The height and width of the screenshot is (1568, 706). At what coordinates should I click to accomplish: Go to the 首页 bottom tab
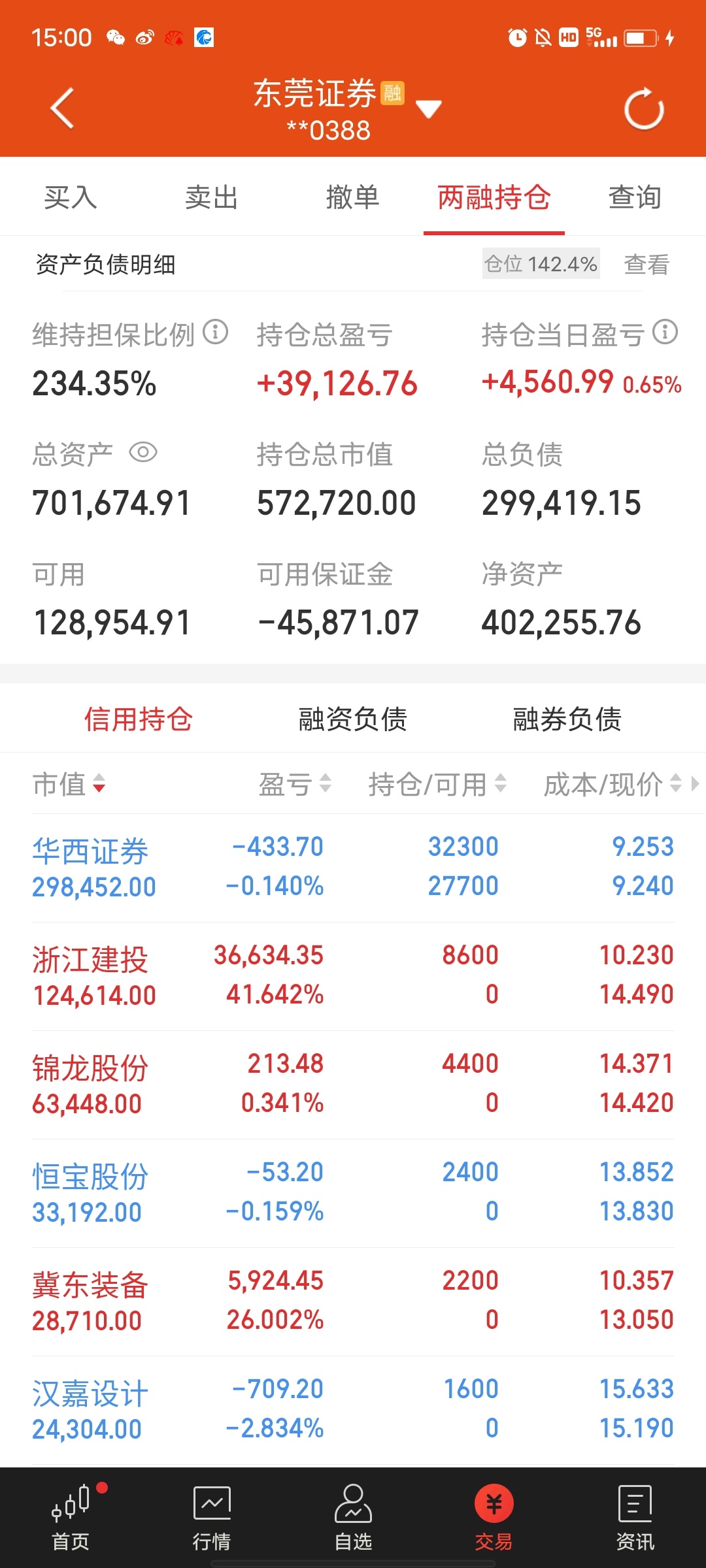point(71,1517)
